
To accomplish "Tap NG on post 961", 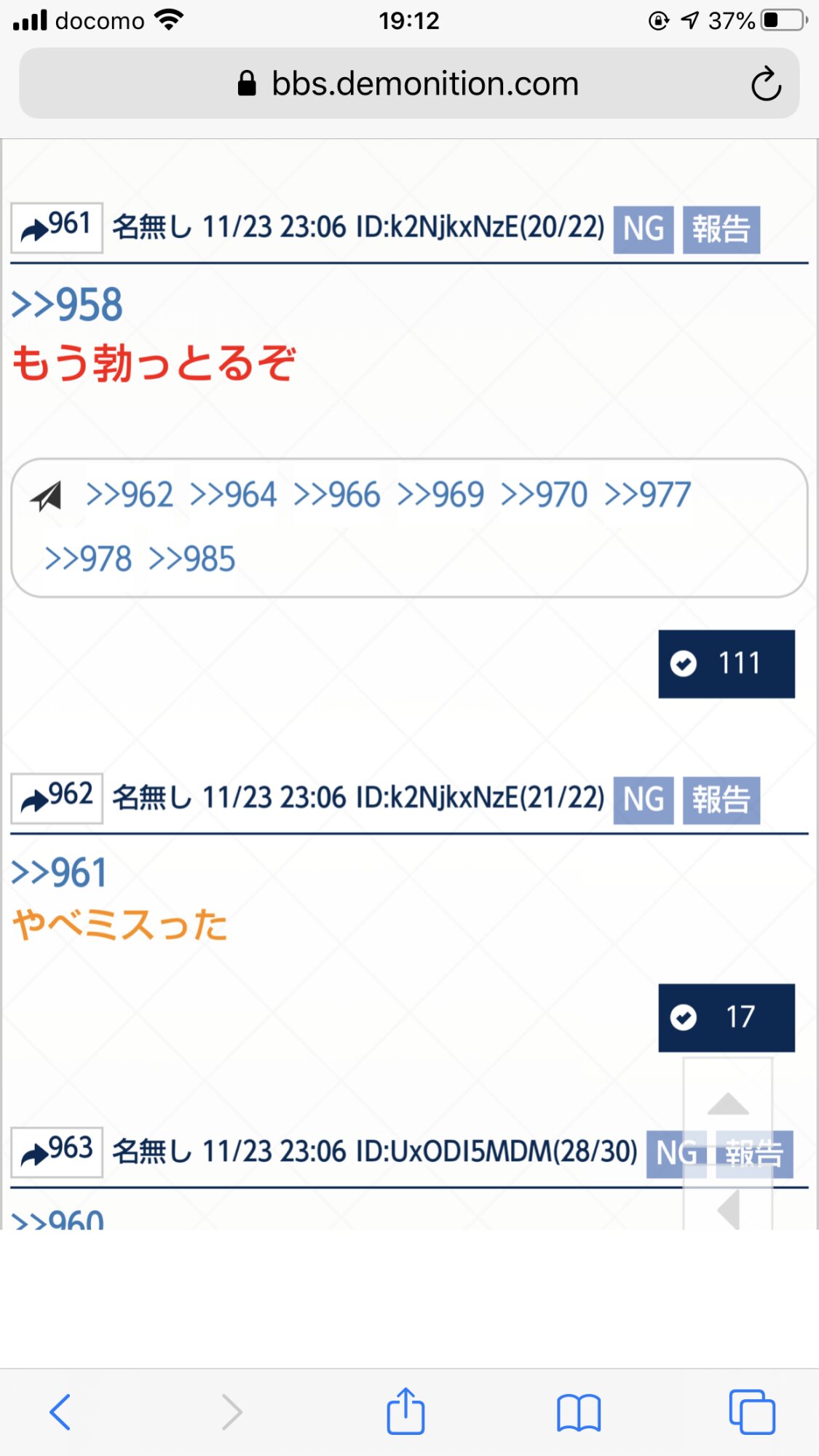I will 643,229.
